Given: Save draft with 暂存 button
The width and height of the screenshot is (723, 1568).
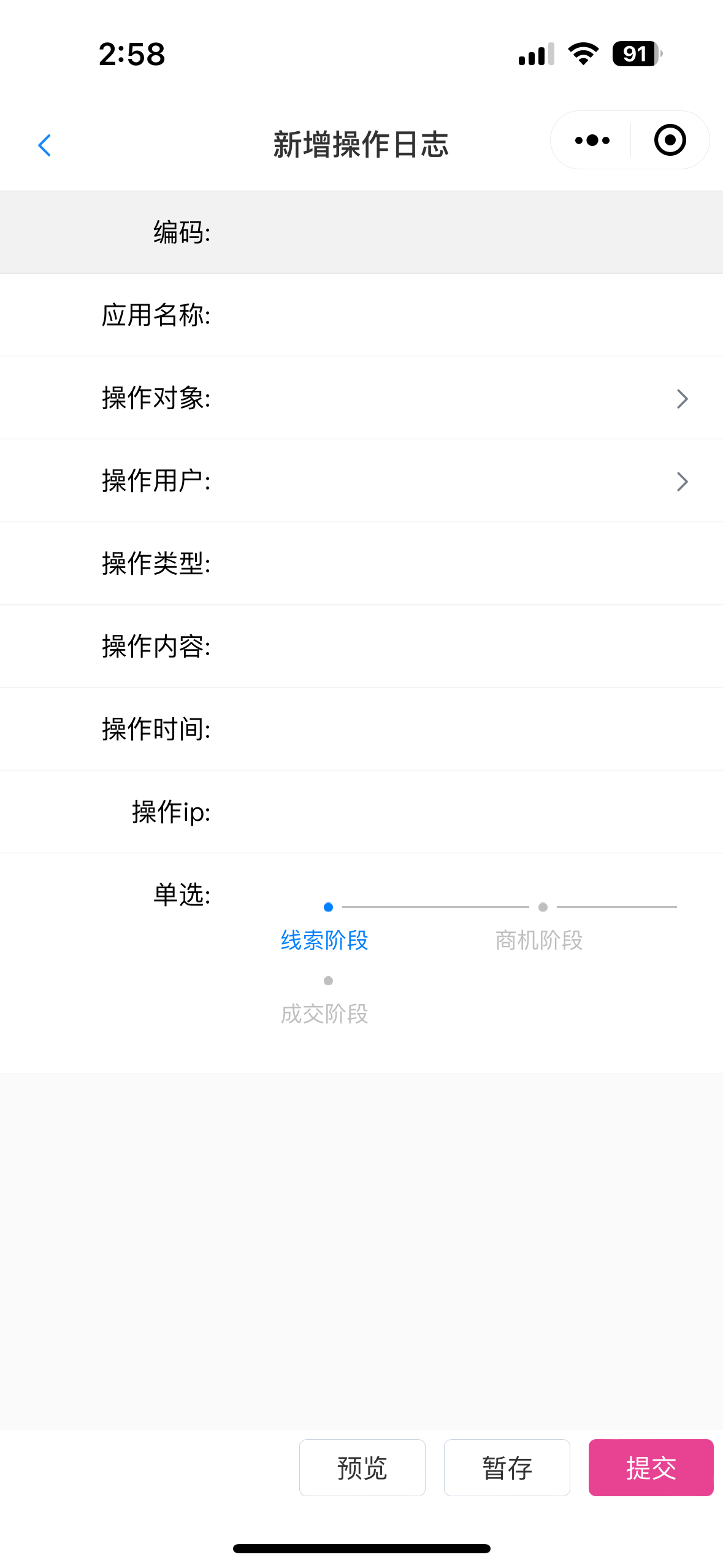Looking at the screenshot, I should 507,1468.
